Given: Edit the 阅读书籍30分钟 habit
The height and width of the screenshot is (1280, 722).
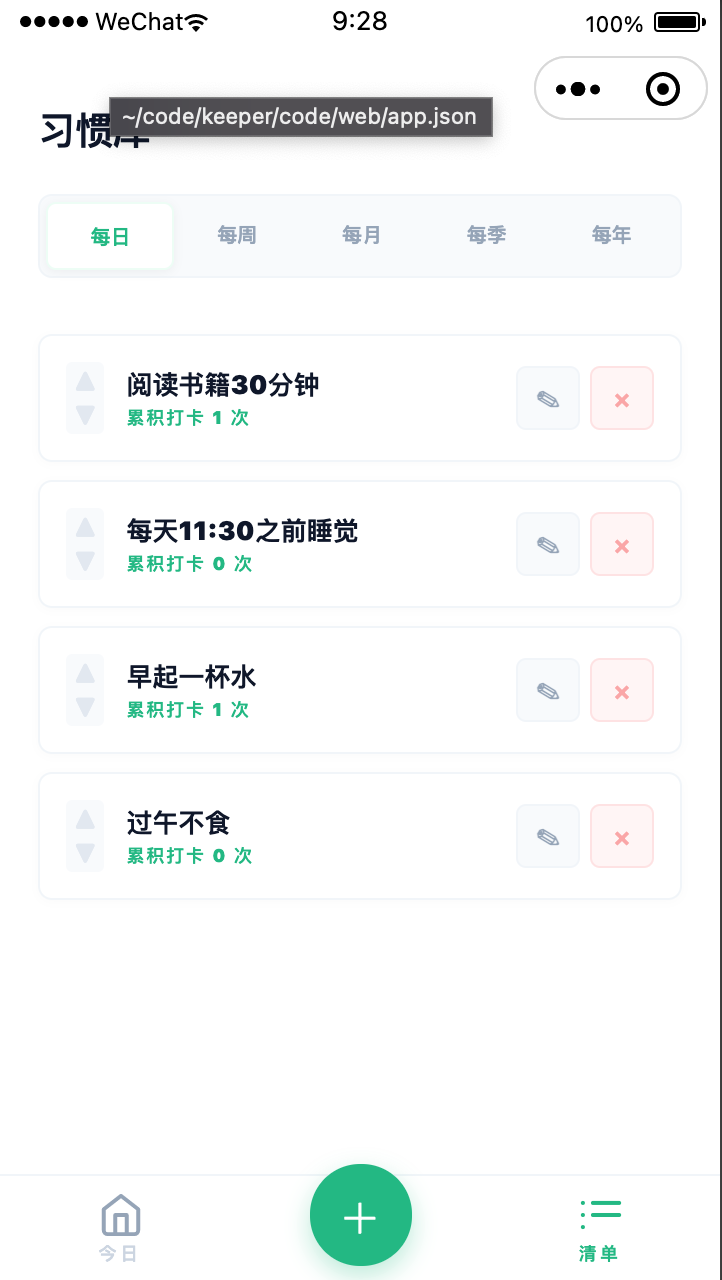Looking at the screenshot, I should (547, 398).
